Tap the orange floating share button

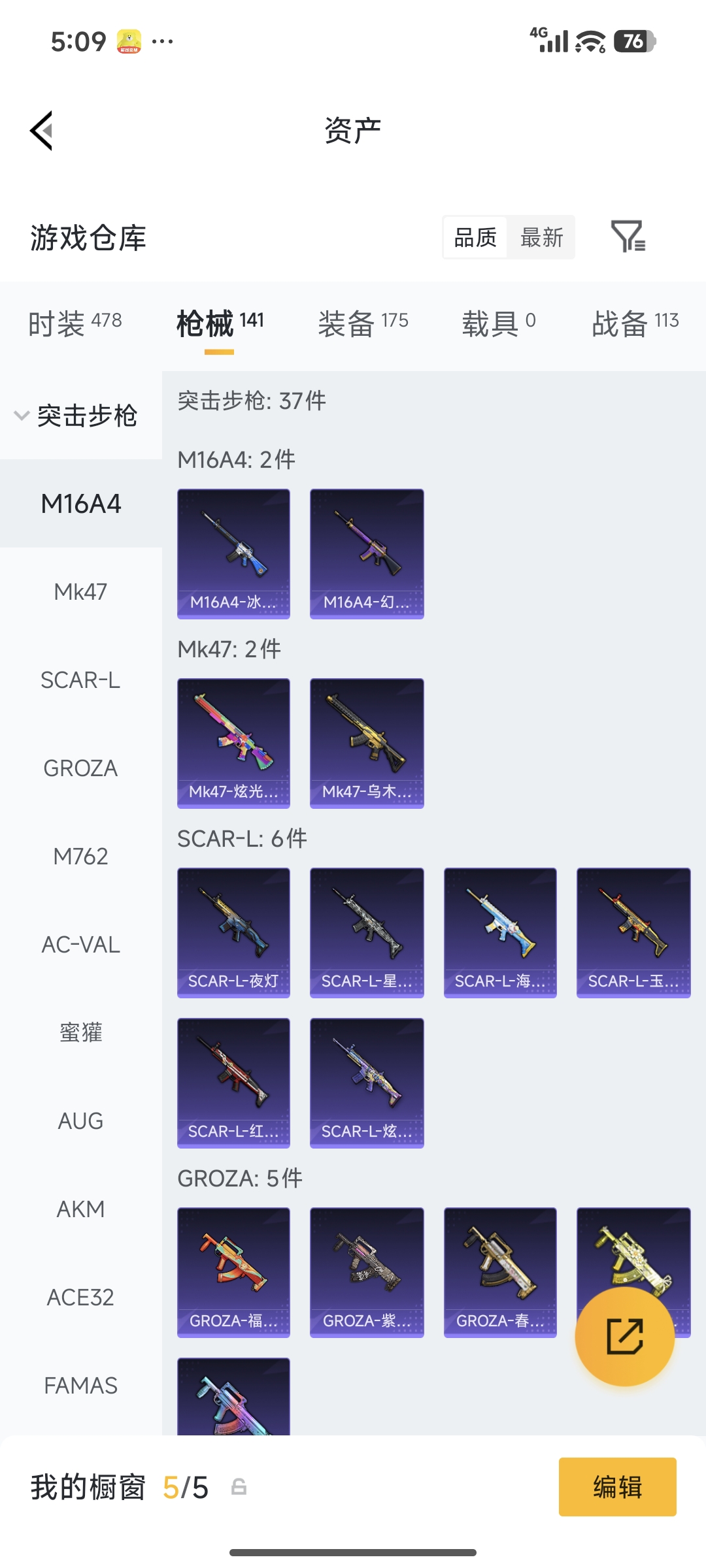pyautogui.click(x=624, y=1336)
